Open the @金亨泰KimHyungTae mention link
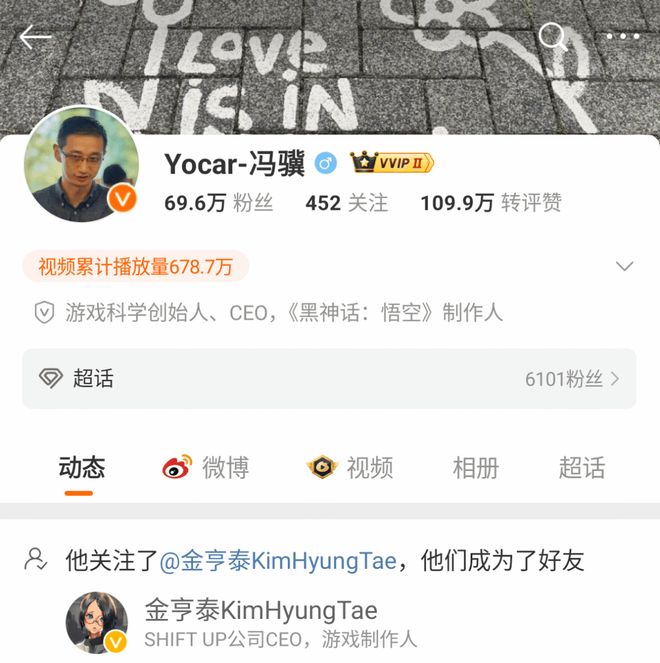This screenshot has height=663, width=660. click(x=278, y=560)
